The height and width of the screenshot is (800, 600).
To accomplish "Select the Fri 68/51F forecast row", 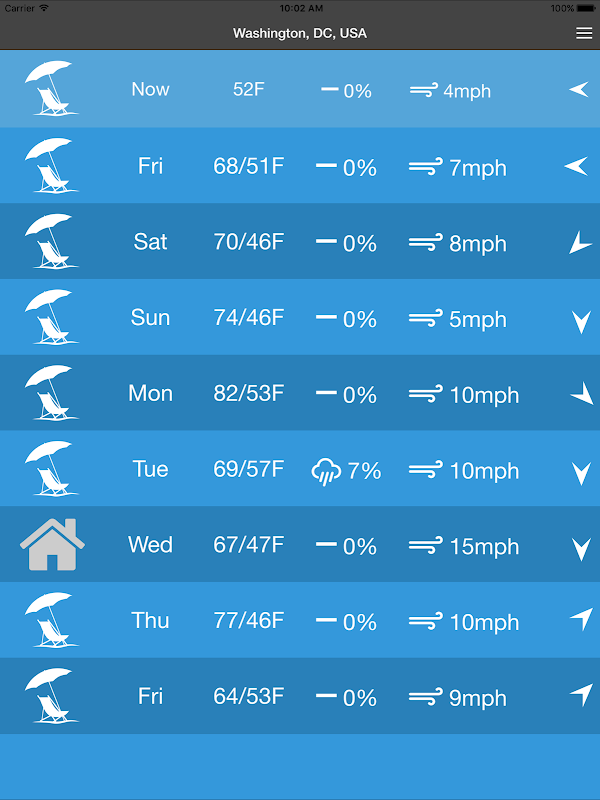I will pyautogui.click(x=300, y=166).
